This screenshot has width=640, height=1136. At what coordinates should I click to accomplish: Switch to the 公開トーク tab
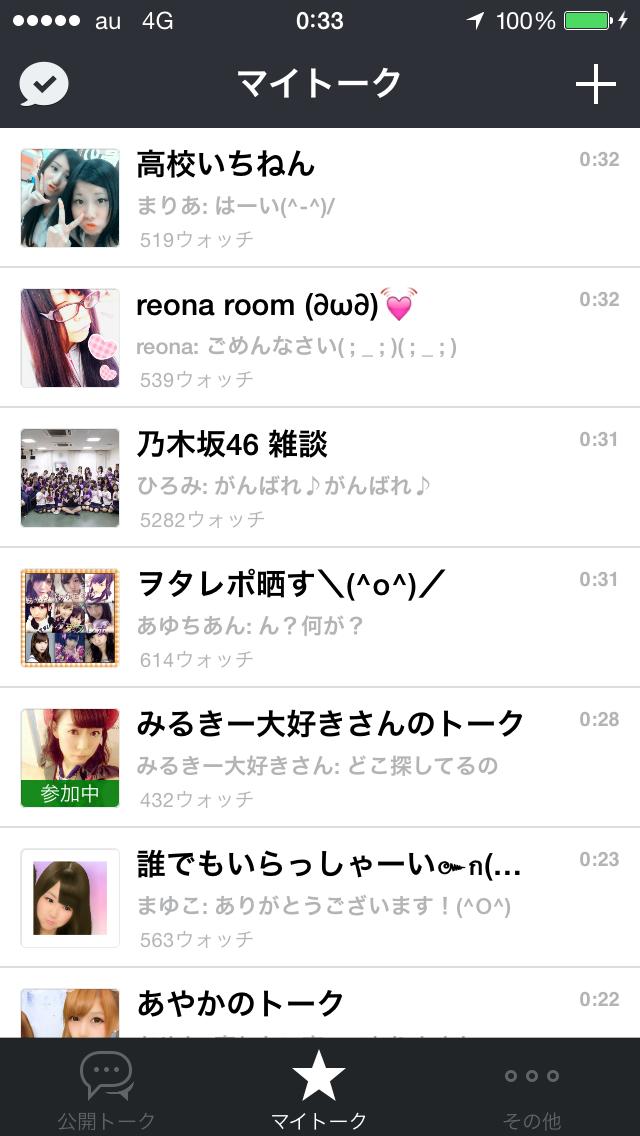click(x=106, y=1088)
